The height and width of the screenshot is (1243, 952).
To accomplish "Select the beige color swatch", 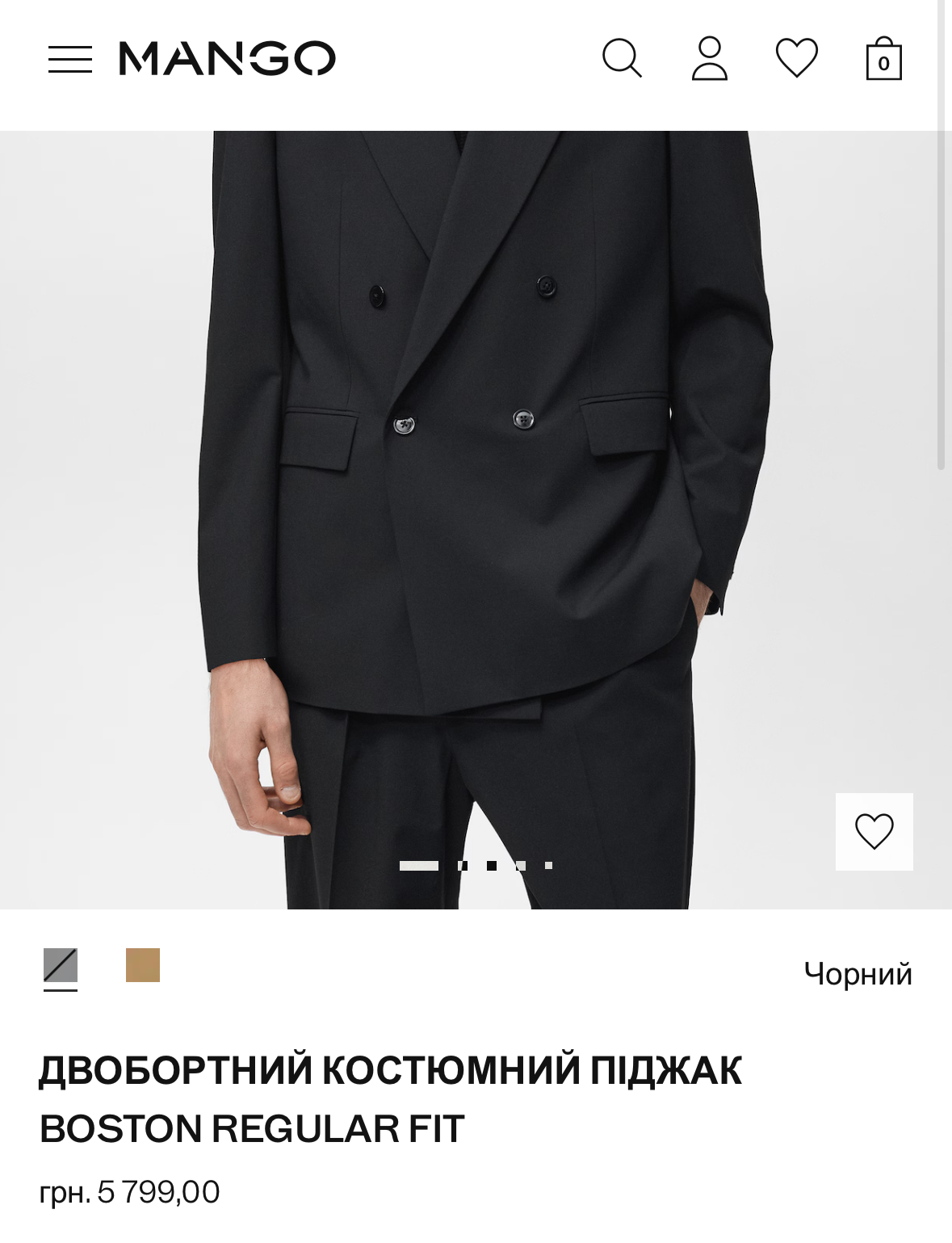I will 143,965.
